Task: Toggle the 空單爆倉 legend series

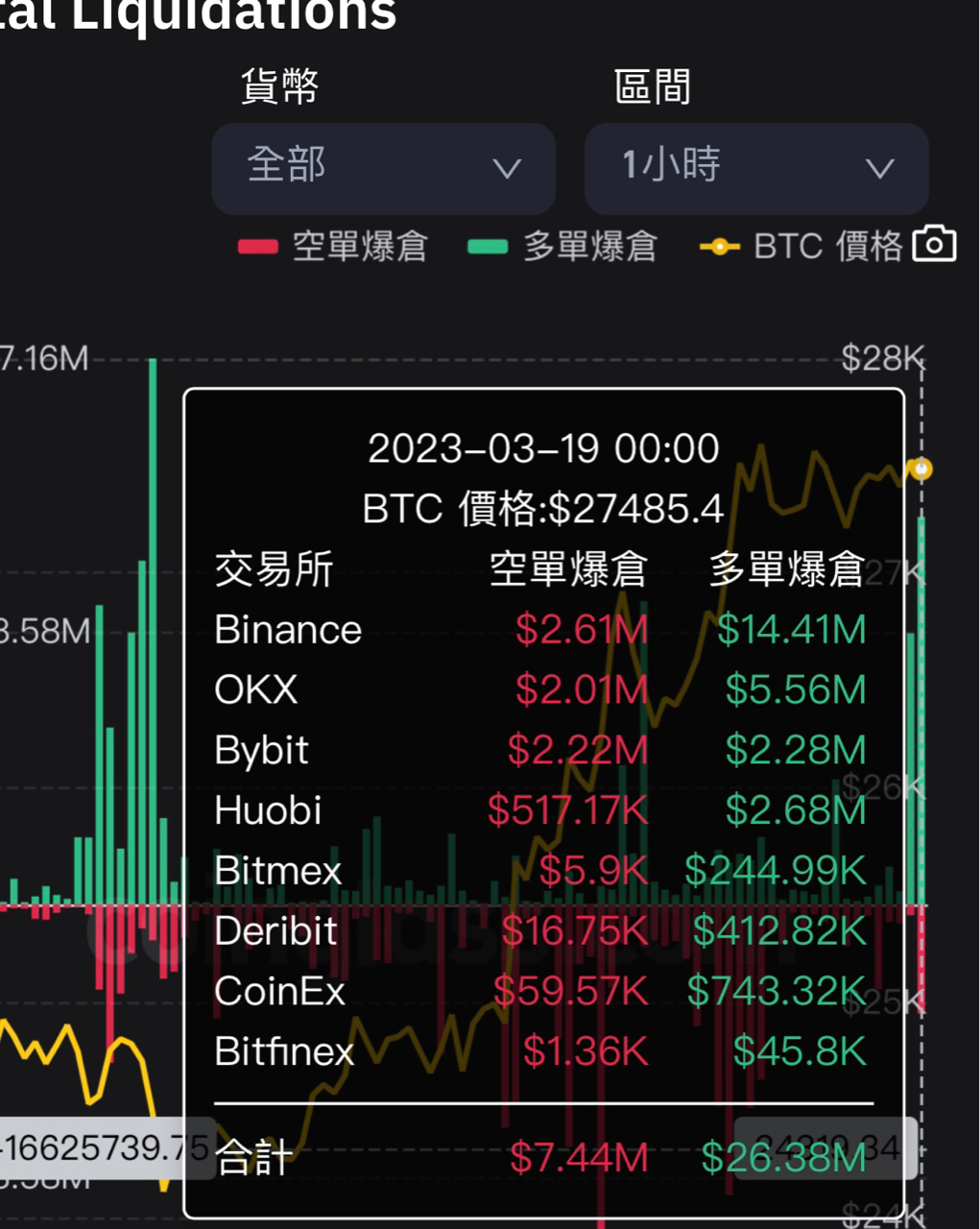Action: click(332, 247)
